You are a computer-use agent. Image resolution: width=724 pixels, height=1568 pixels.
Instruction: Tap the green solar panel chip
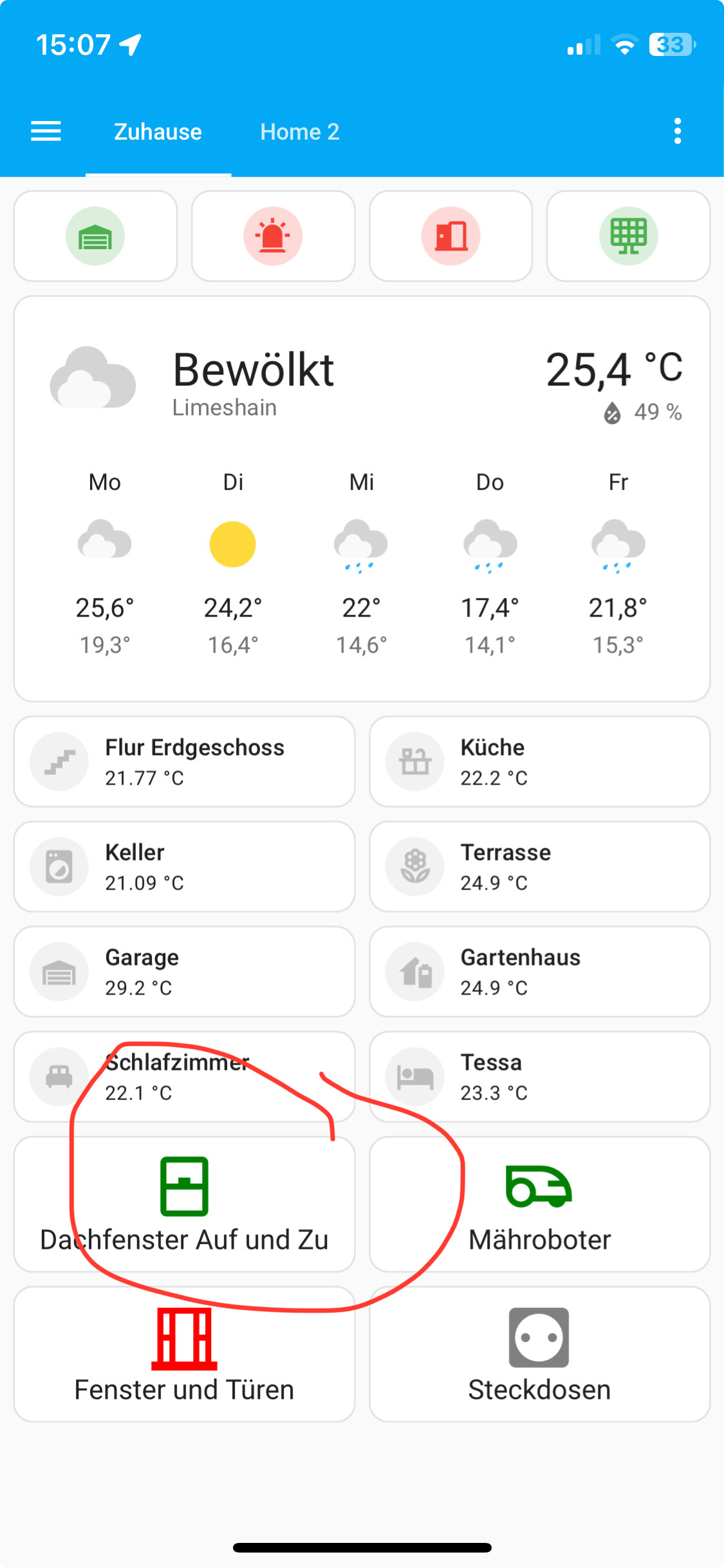pos(628,236)
